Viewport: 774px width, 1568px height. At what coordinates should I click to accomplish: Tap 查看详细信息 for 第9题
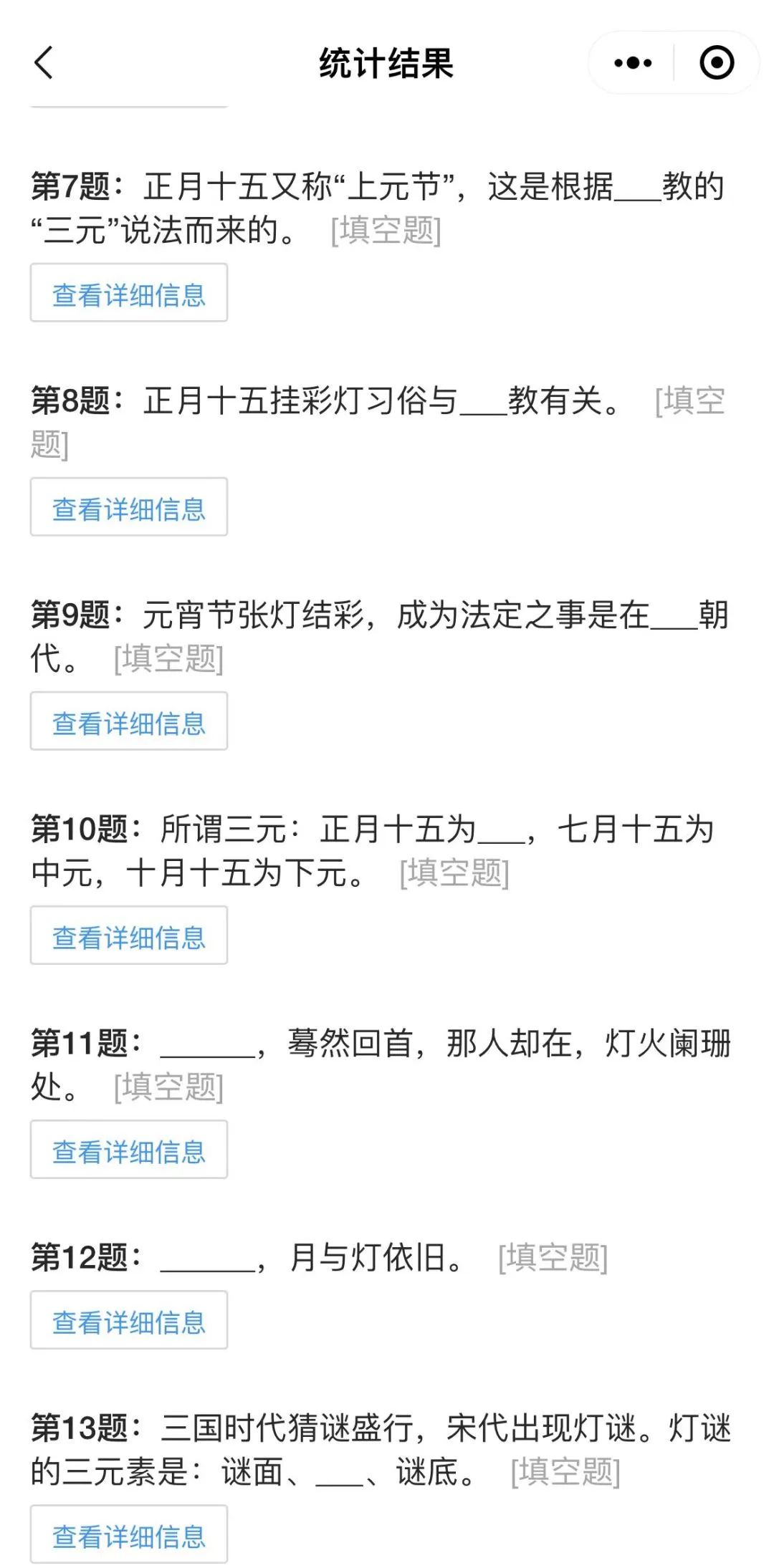tap(129, 721)
